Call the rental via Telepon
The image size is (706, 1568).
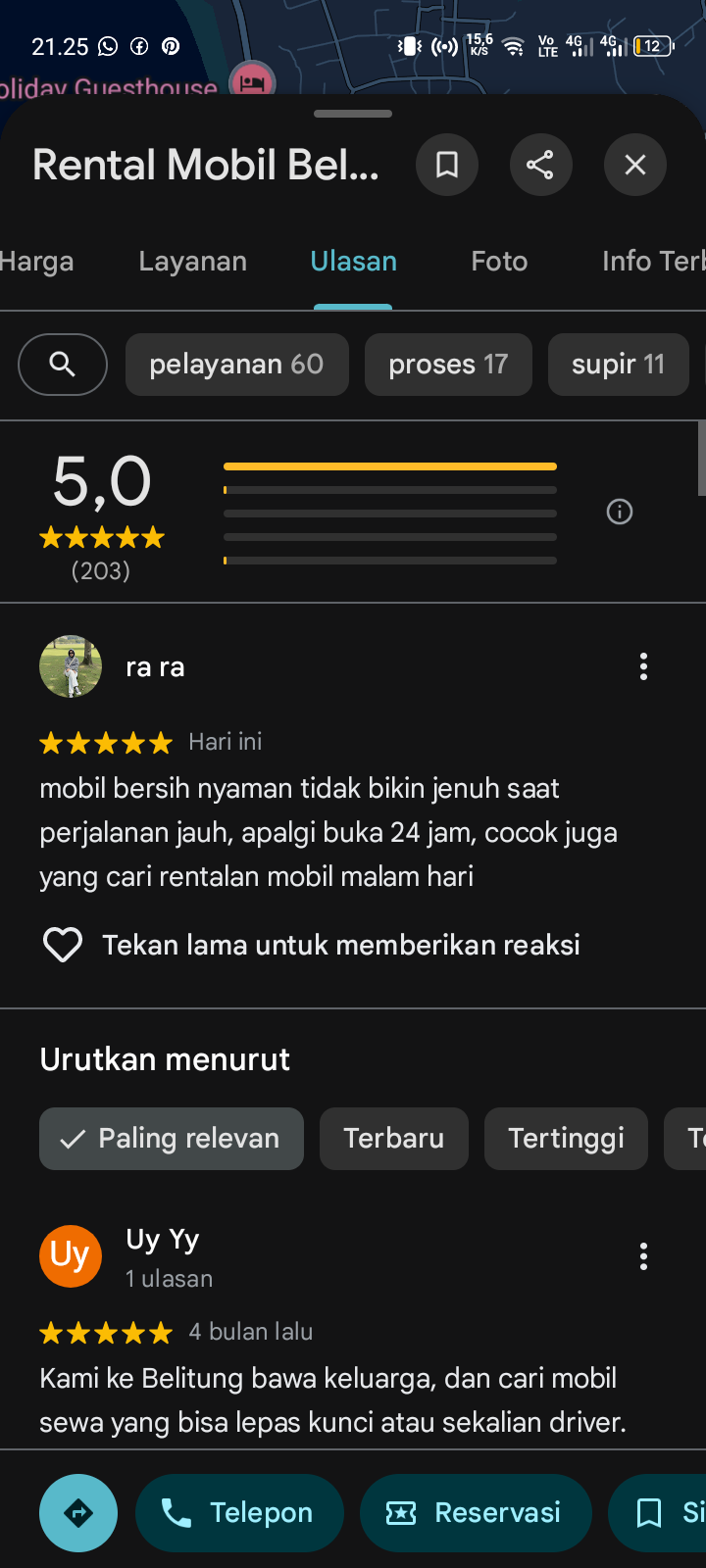pos(239,1513)
